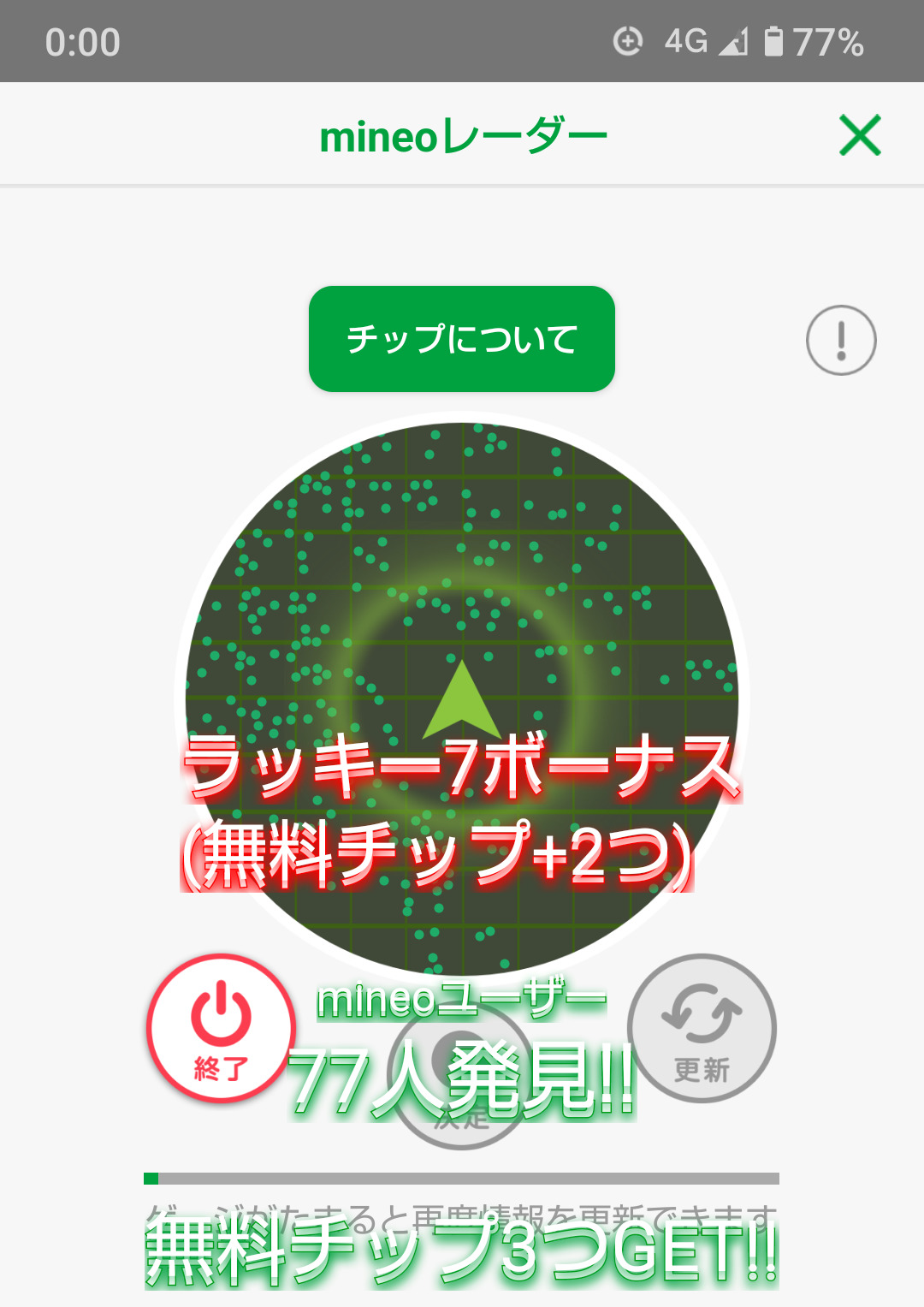The image size is (924, 1307).
Task: Tap the 決定 button behind the text
Action: pyautogui.click(x=462, y=1075)
